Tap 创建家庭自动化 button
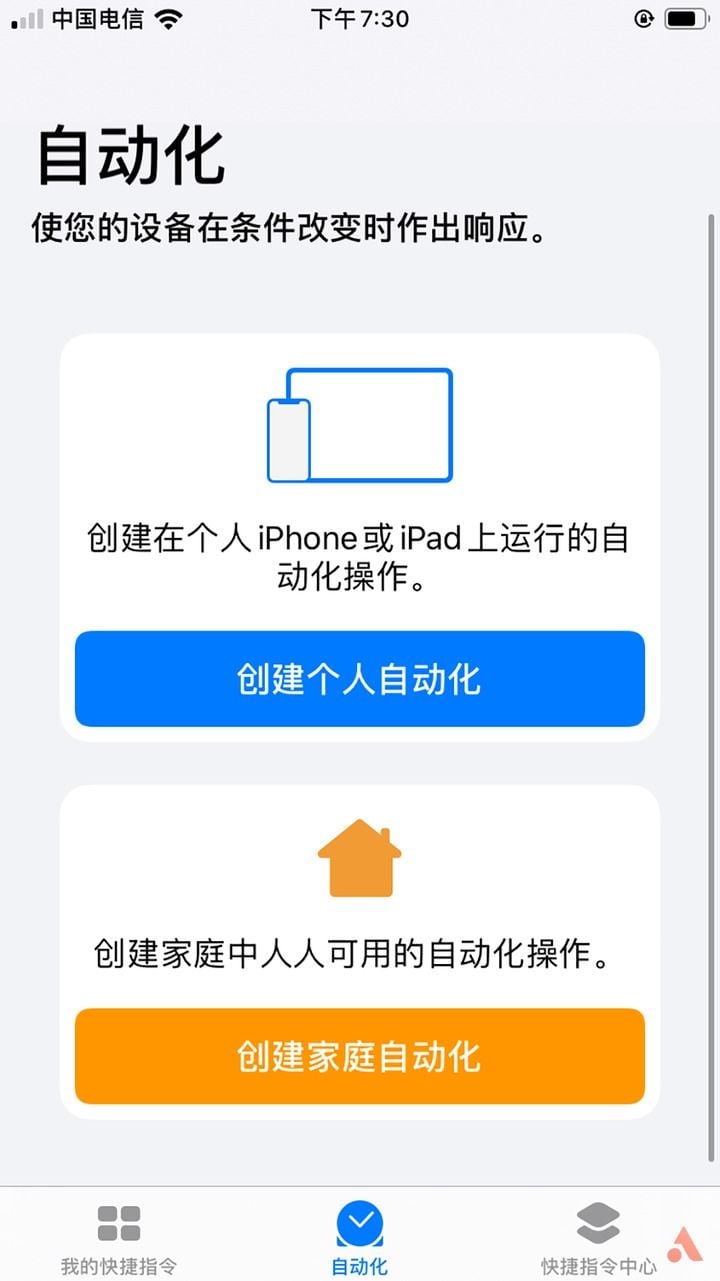 359,1056
